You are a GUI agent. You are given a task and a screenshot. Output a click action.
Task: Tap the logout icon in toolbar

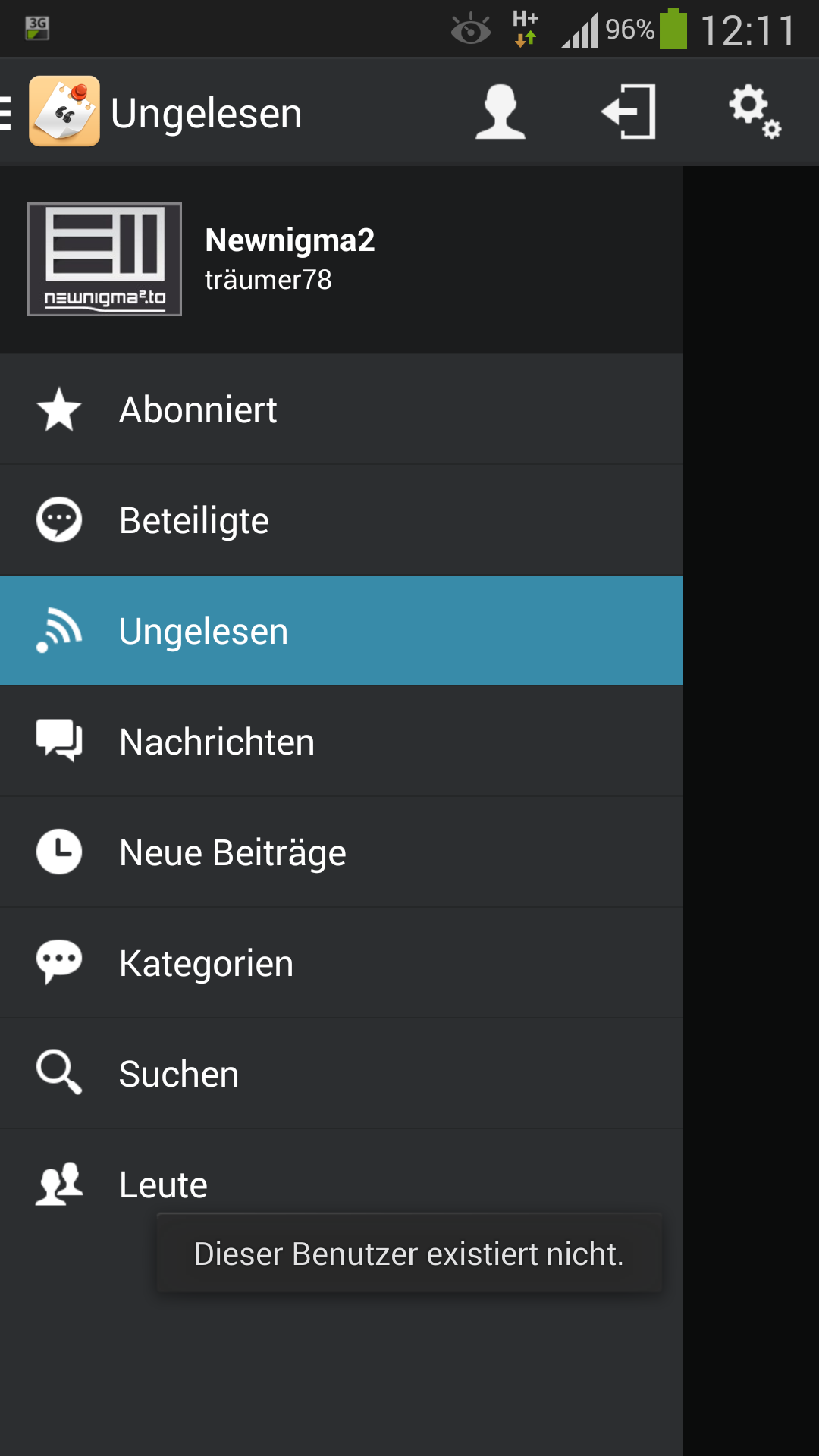pyautogui.click(x=629, y=111)
